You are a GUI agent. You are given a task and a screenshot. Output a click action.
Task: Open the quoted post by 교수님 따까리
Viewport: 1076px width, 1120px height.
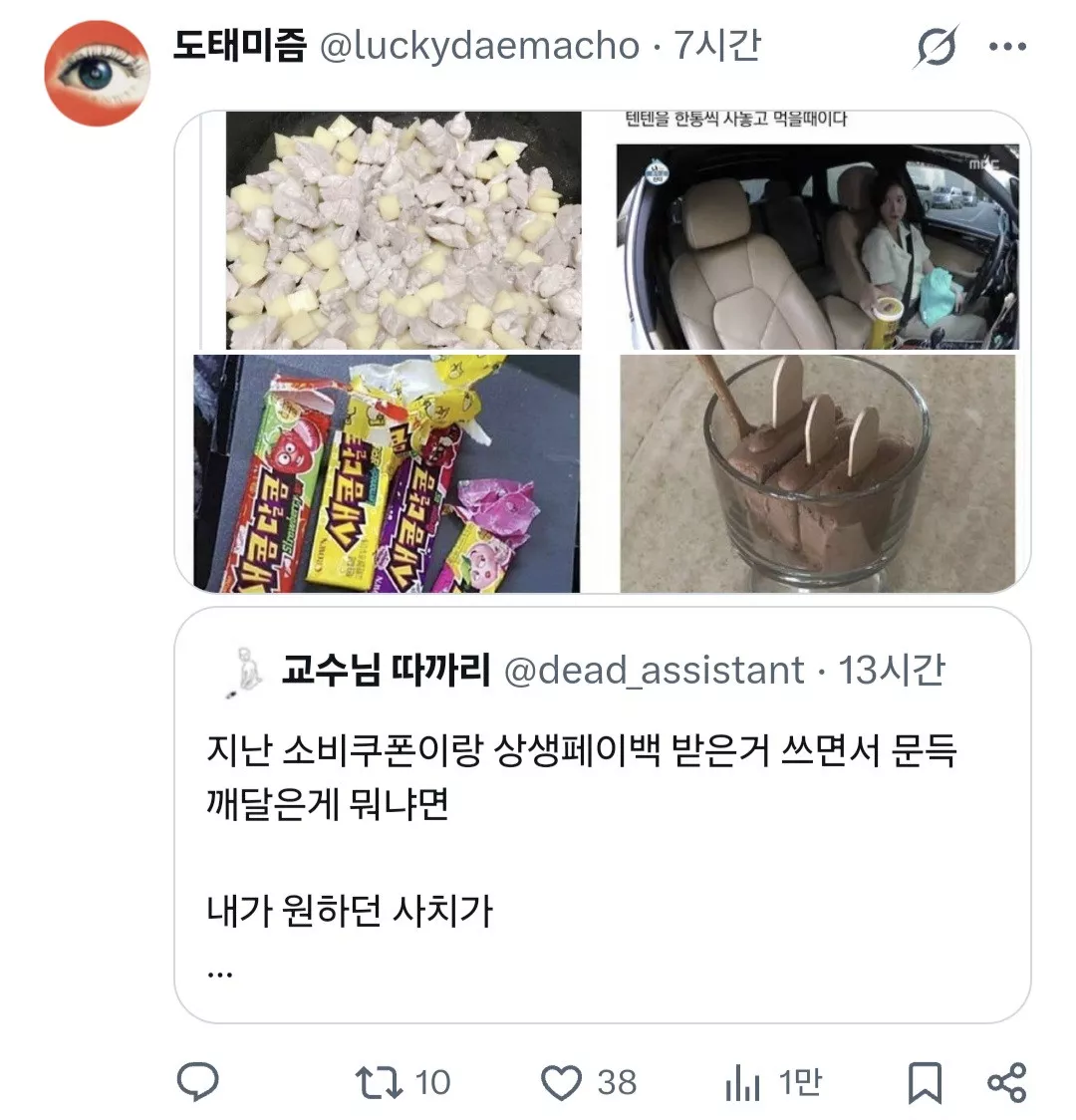coord(602,815)
